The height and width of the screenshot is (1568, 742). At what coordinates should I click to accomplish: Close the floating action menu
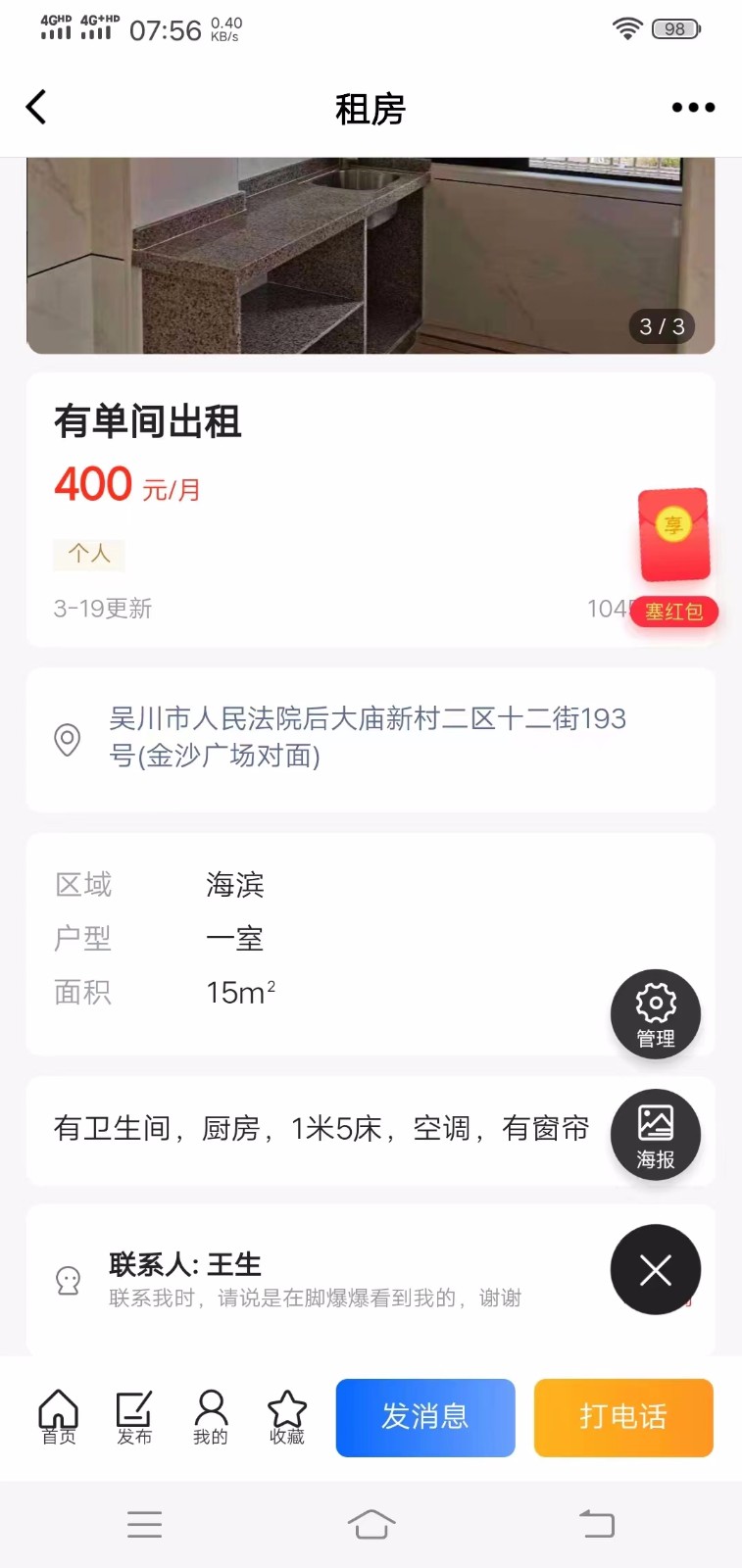tap(655, 1269)
